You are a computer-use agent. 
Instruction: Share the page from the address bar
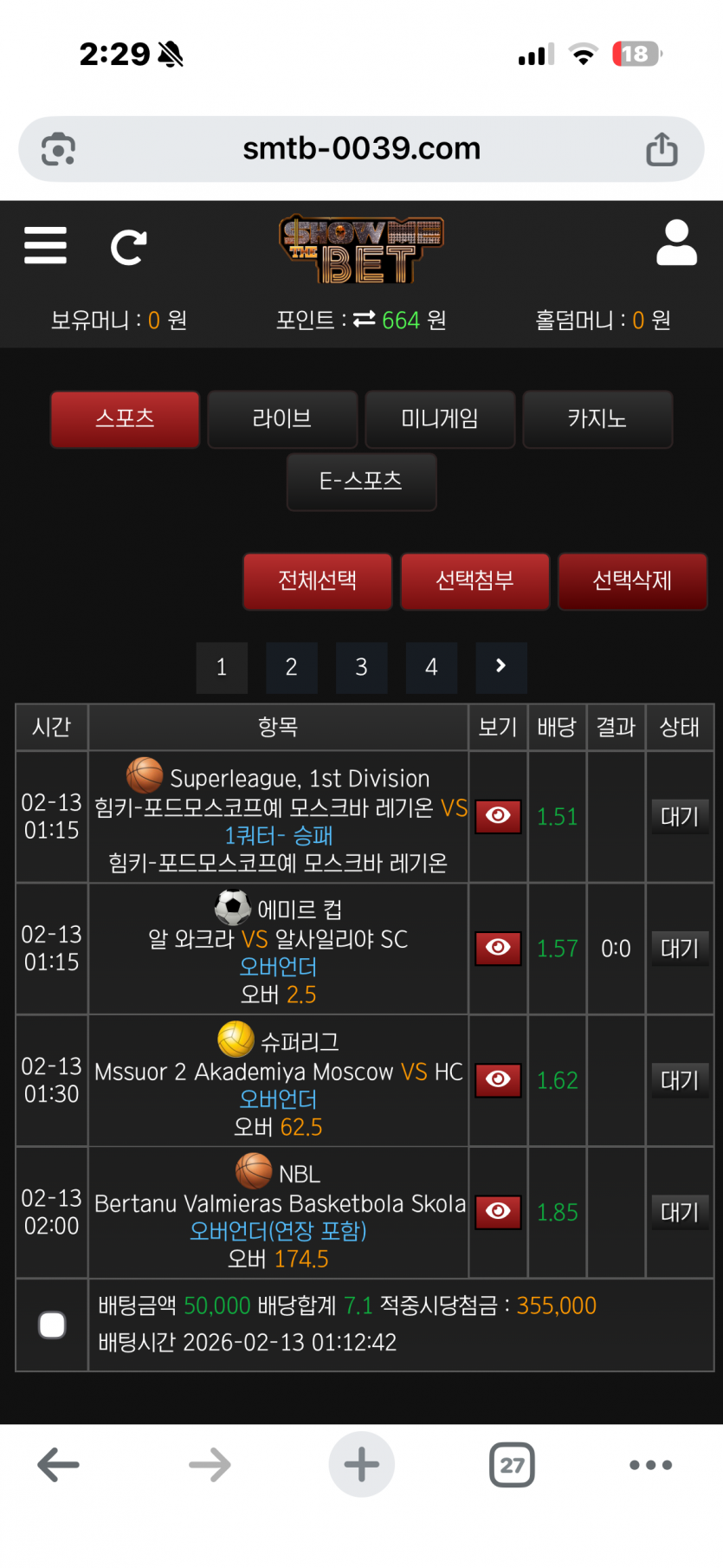coord(662,149)
